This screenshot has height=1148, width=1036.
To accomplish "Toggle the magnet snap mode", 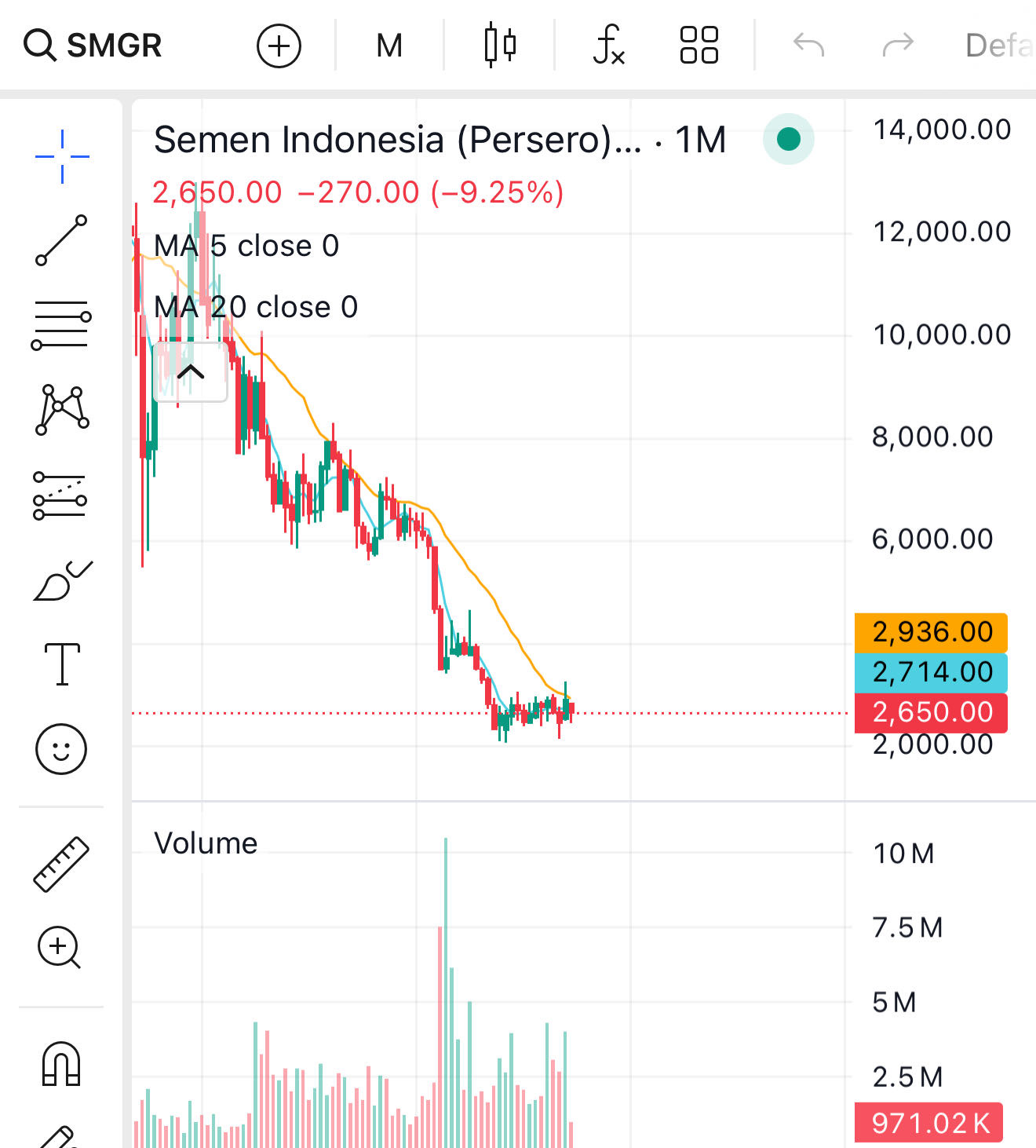I will (61, 1064).
